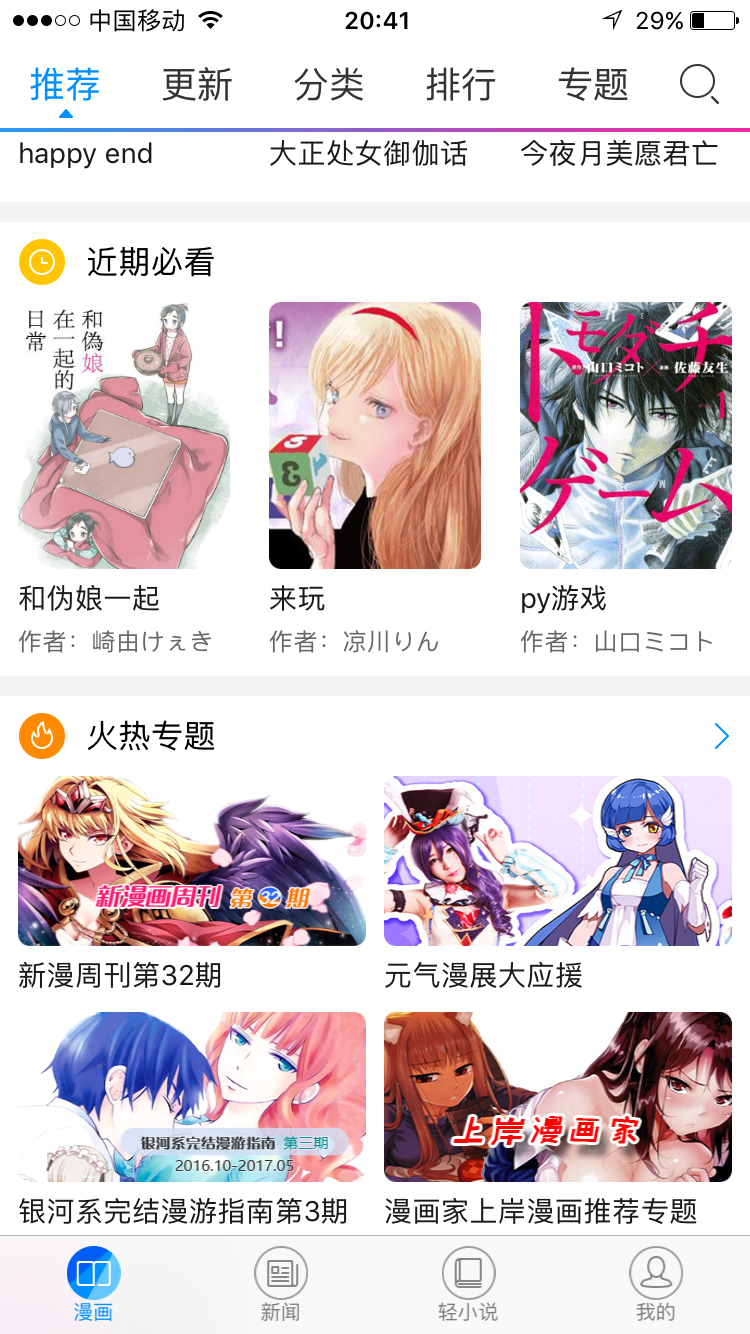
Task: Open the py游戏 manga cover
Action: click(626, 436)
